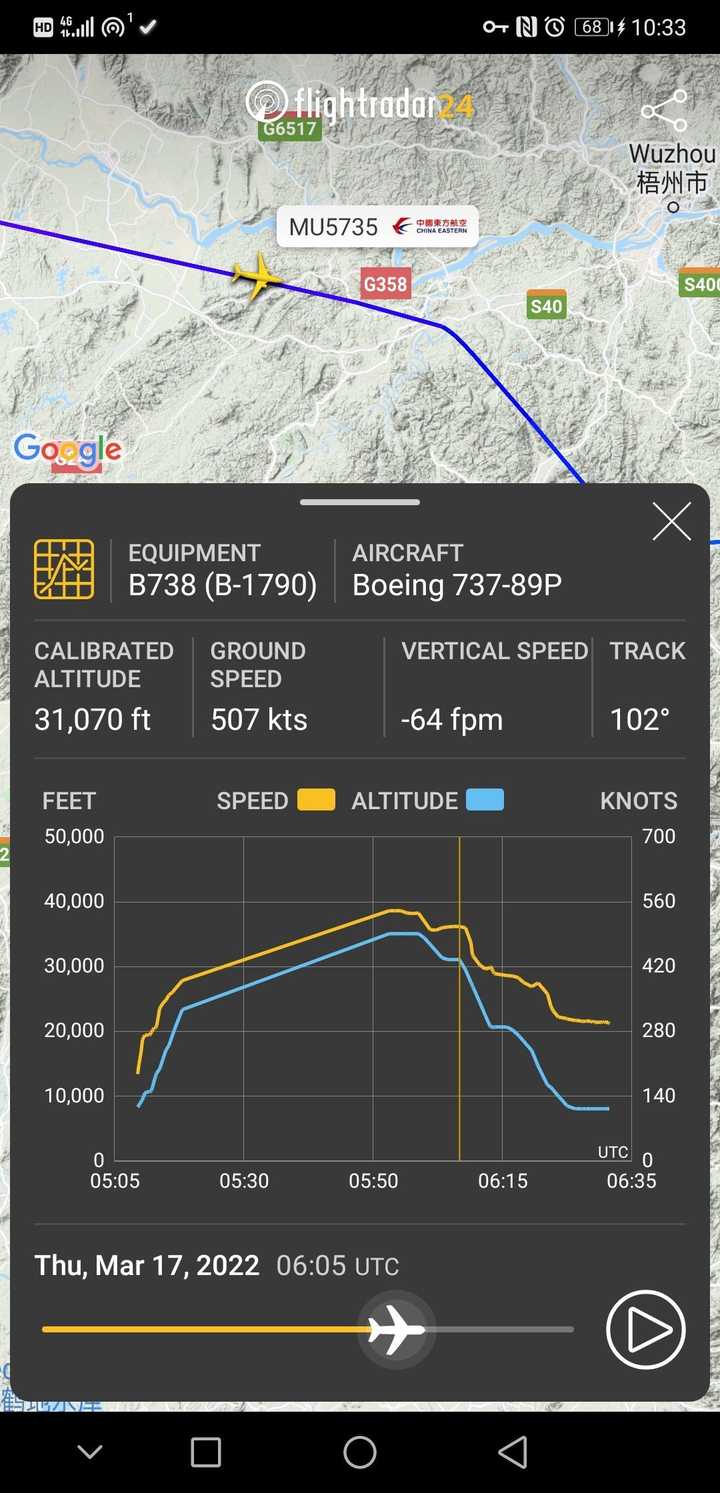The image size is (720, 1493).
Task: Select the yellow aircraft on the map
Action: (x=258, y=275)
